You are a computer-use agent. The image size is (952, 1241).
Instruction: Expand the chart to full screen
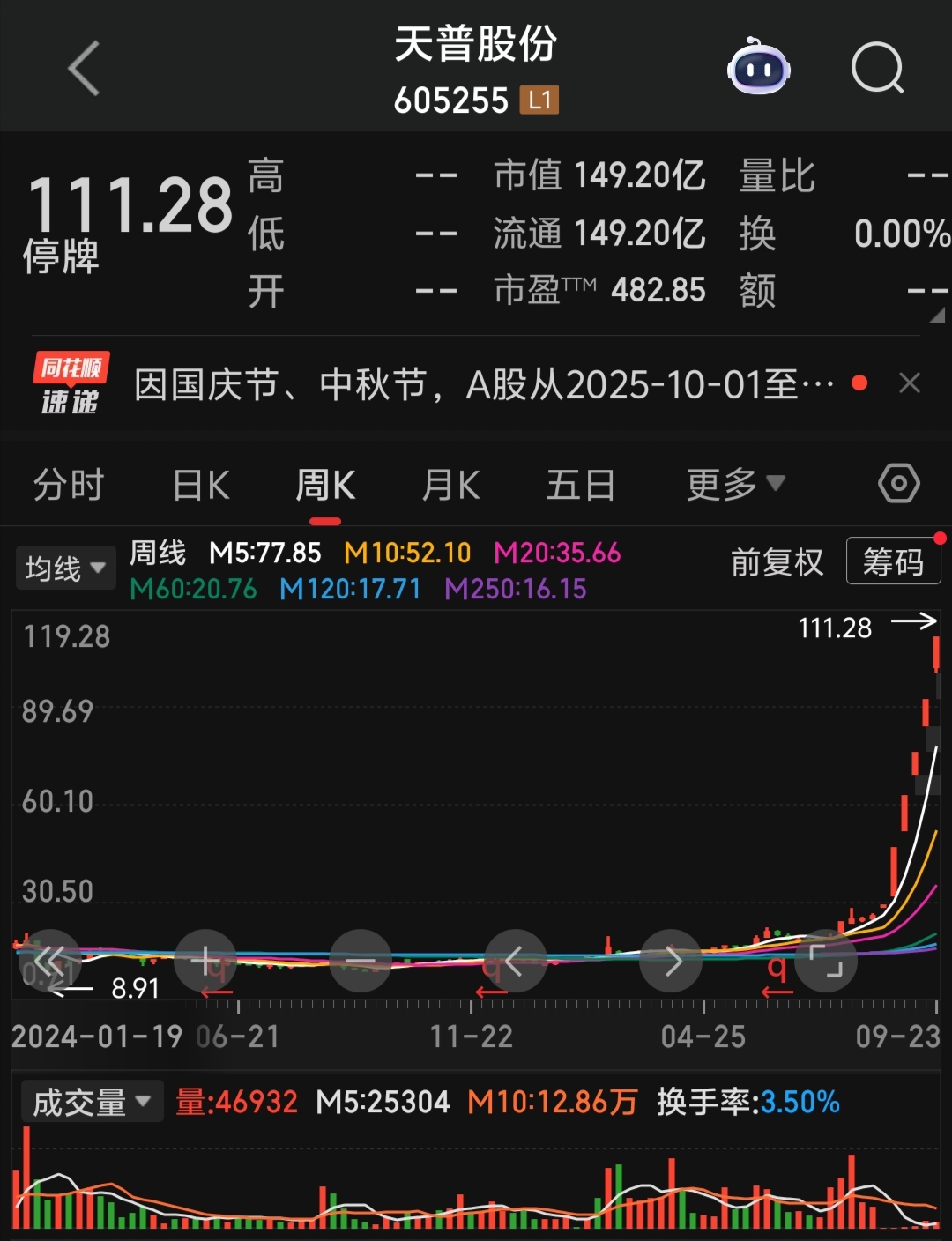click(x=826, y=961)
